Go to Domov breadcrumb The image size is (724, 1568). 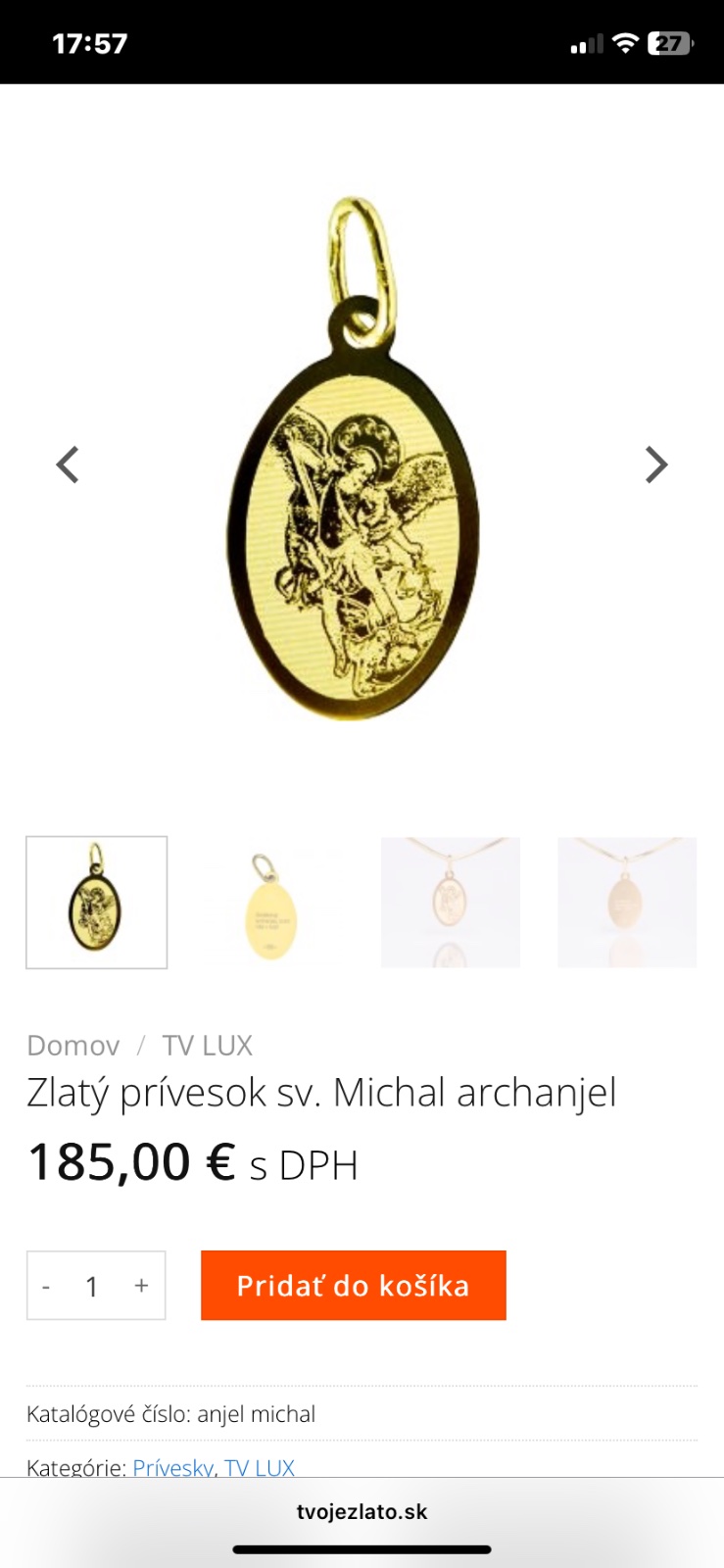73,1046
